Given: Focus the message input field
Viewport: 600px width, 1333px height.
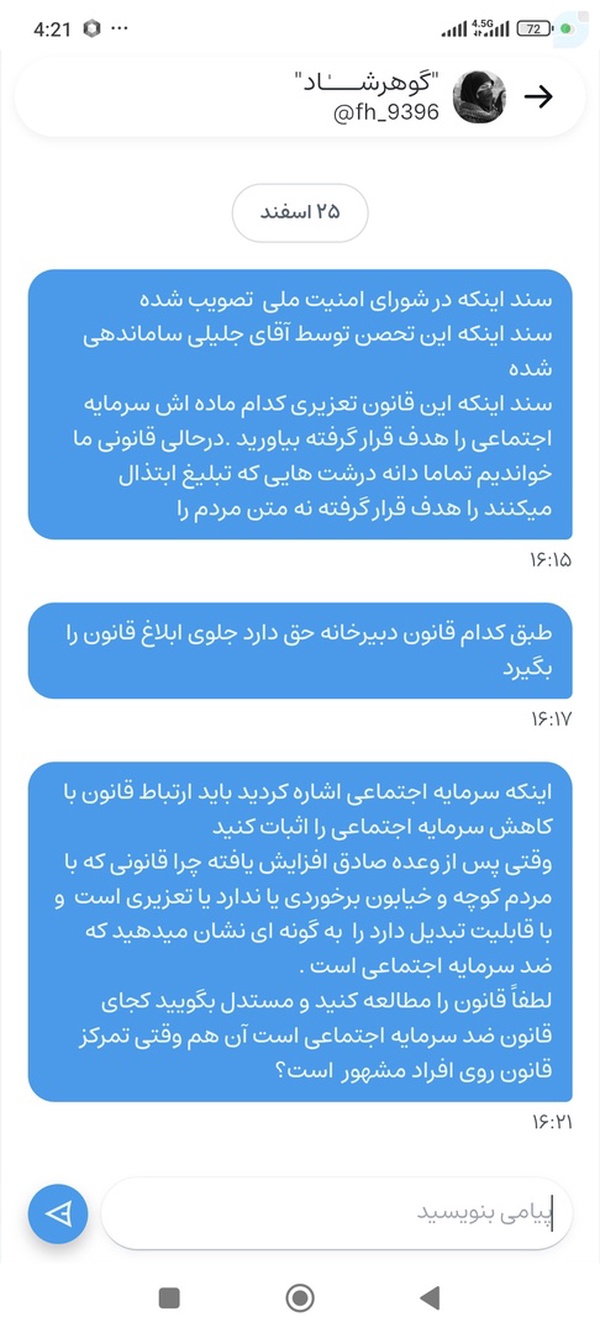Looking at the screenshot, I should coord(337,1213).
